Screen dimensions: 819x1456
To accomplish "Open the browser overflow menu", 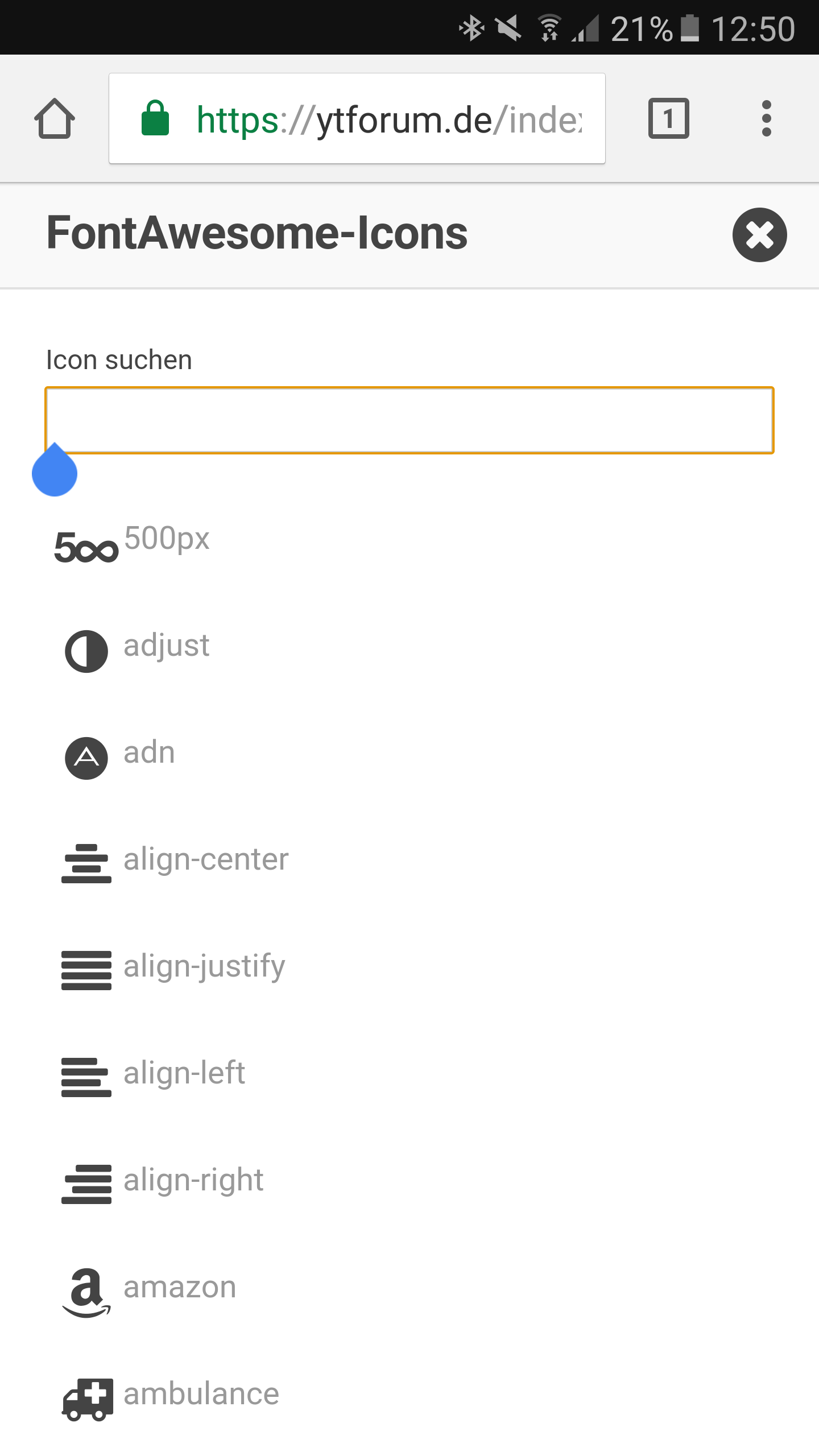I will 766,119.
